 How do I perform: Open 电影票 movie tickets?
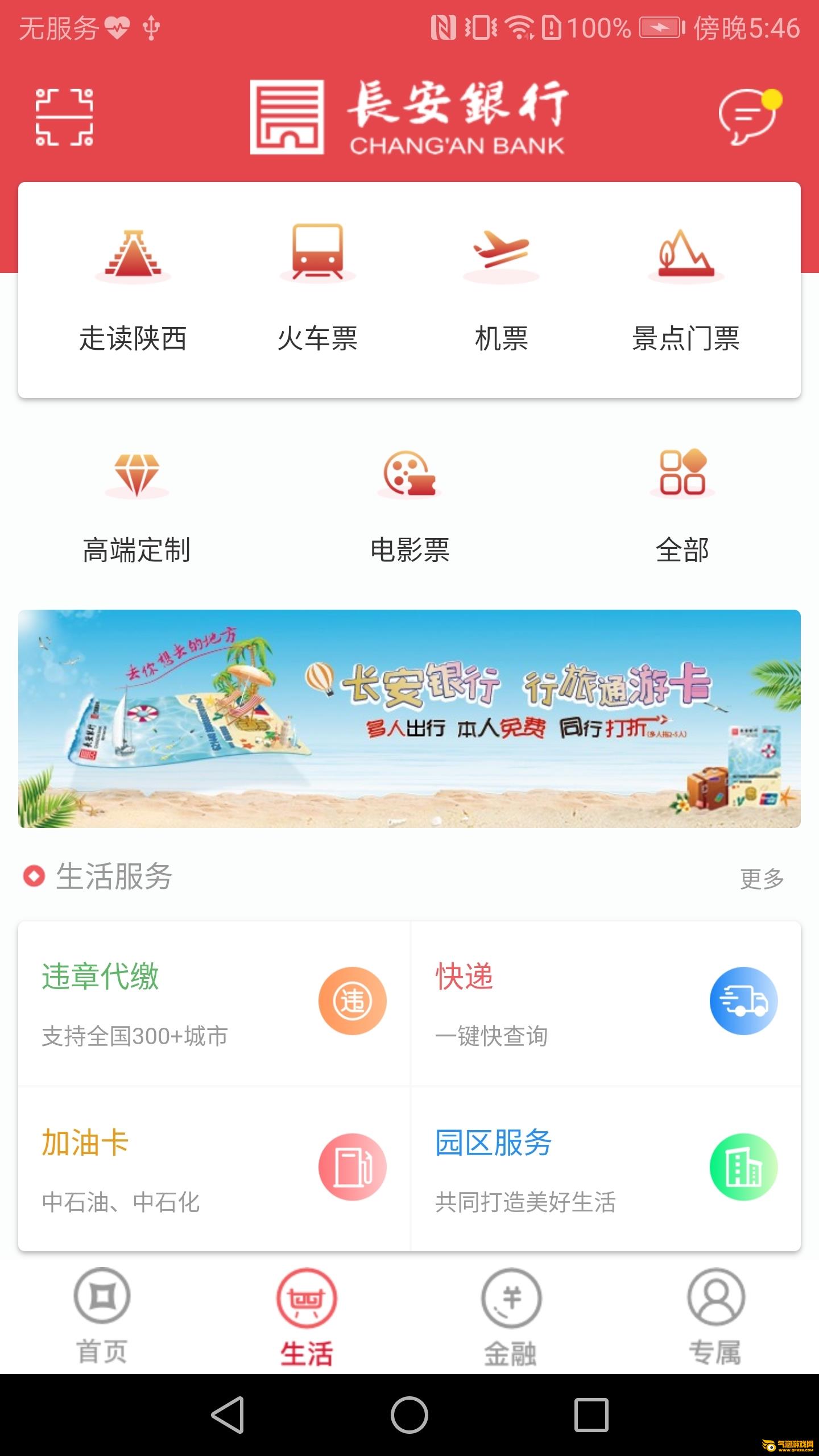click(409, 506)
